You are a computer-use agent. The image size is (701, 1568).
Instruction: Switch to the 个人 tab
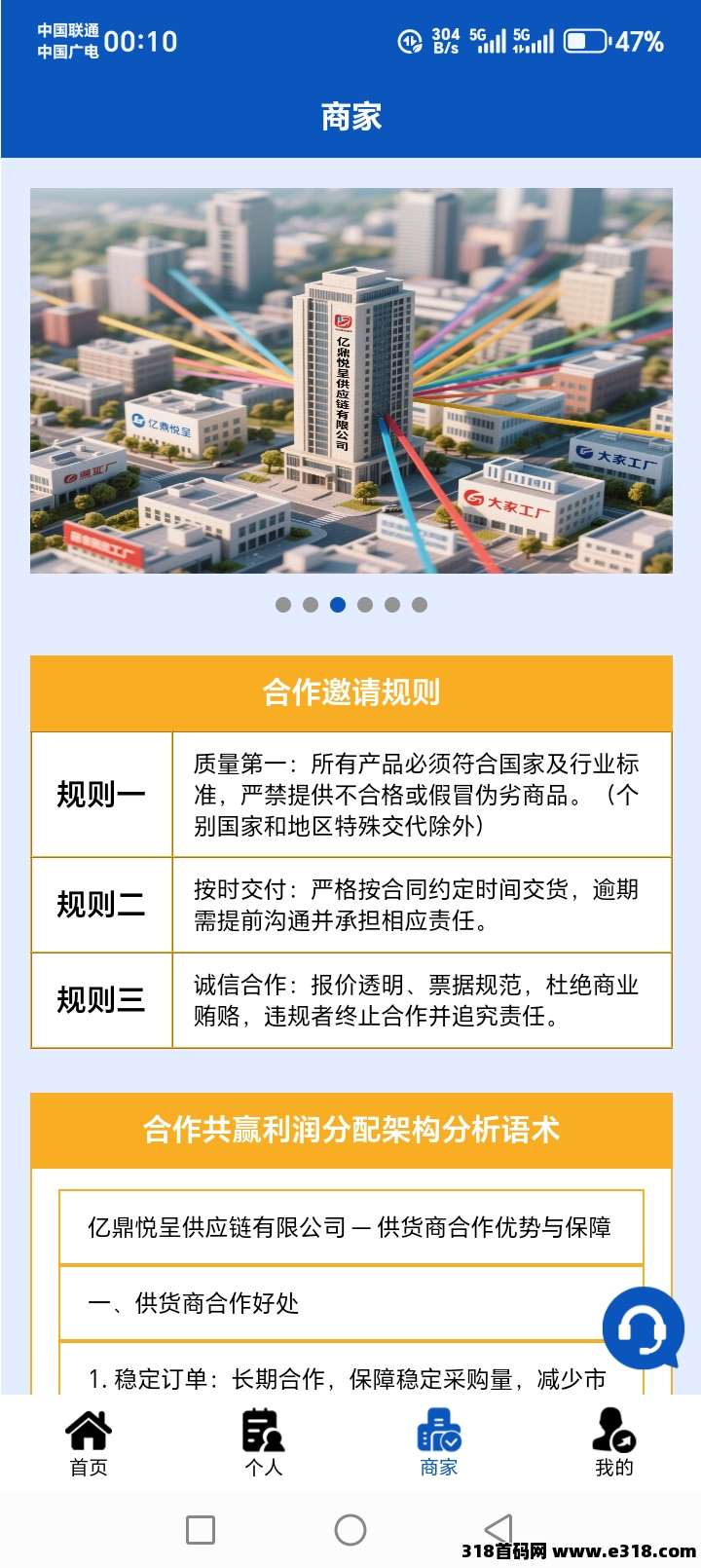(263, 1442)
